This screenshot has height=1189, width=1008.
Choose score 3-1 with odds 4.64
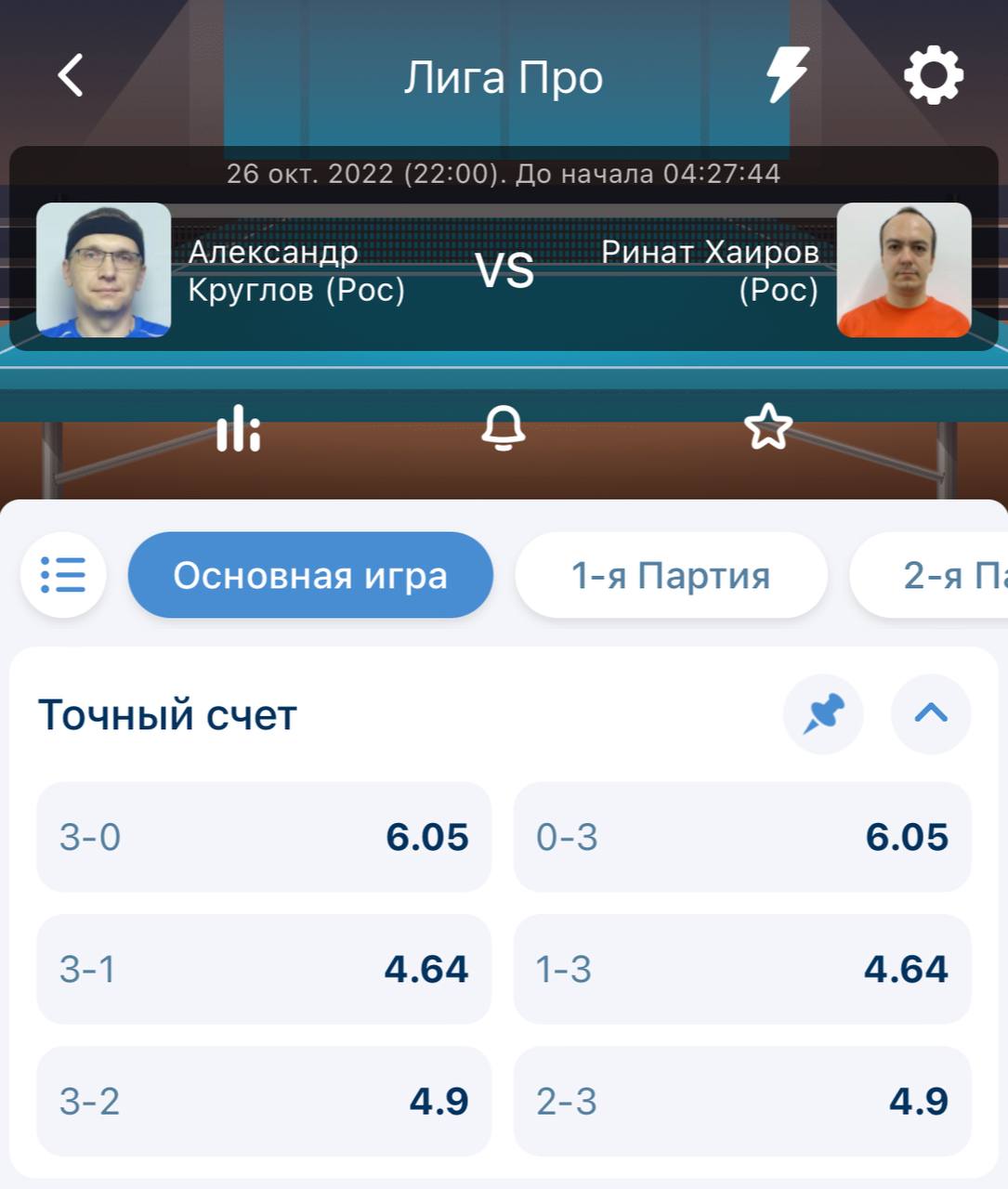[264, 969]
